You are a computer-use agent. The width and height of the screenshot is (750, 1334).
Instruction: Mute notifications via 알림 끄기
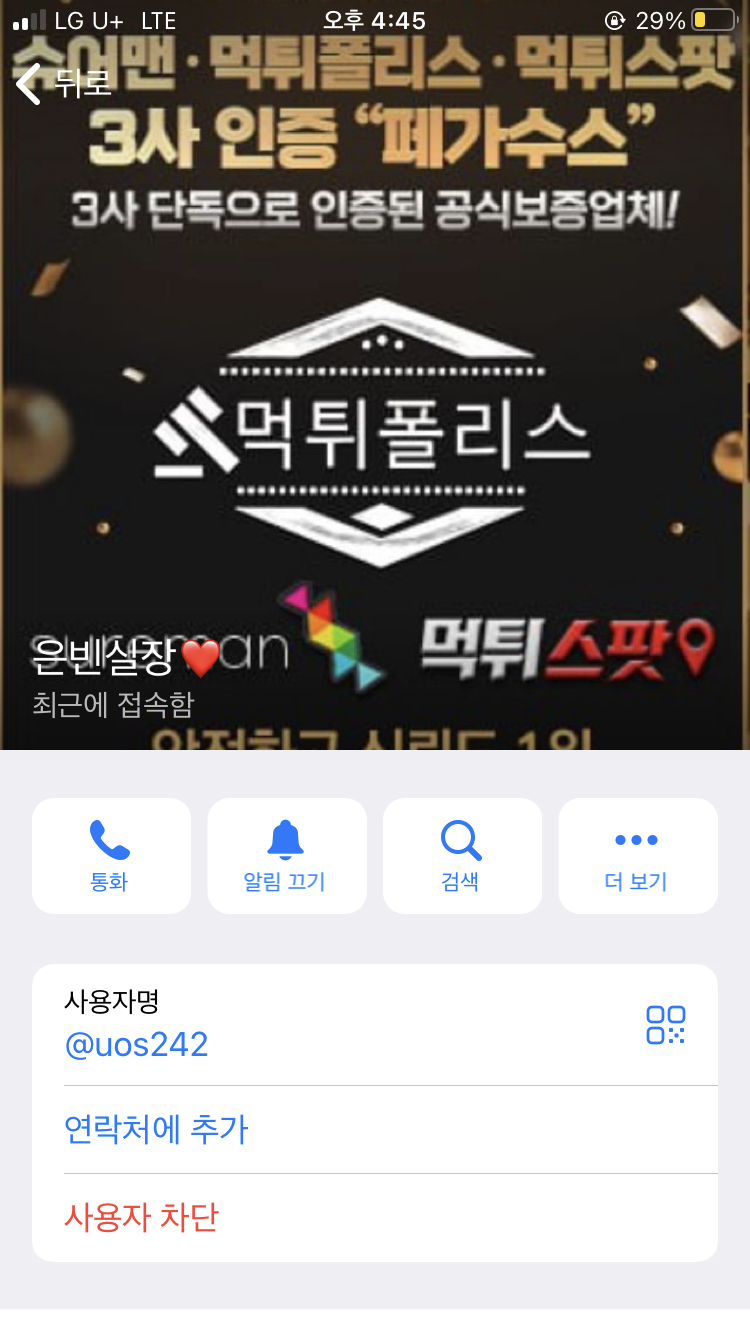click(286, 855)
